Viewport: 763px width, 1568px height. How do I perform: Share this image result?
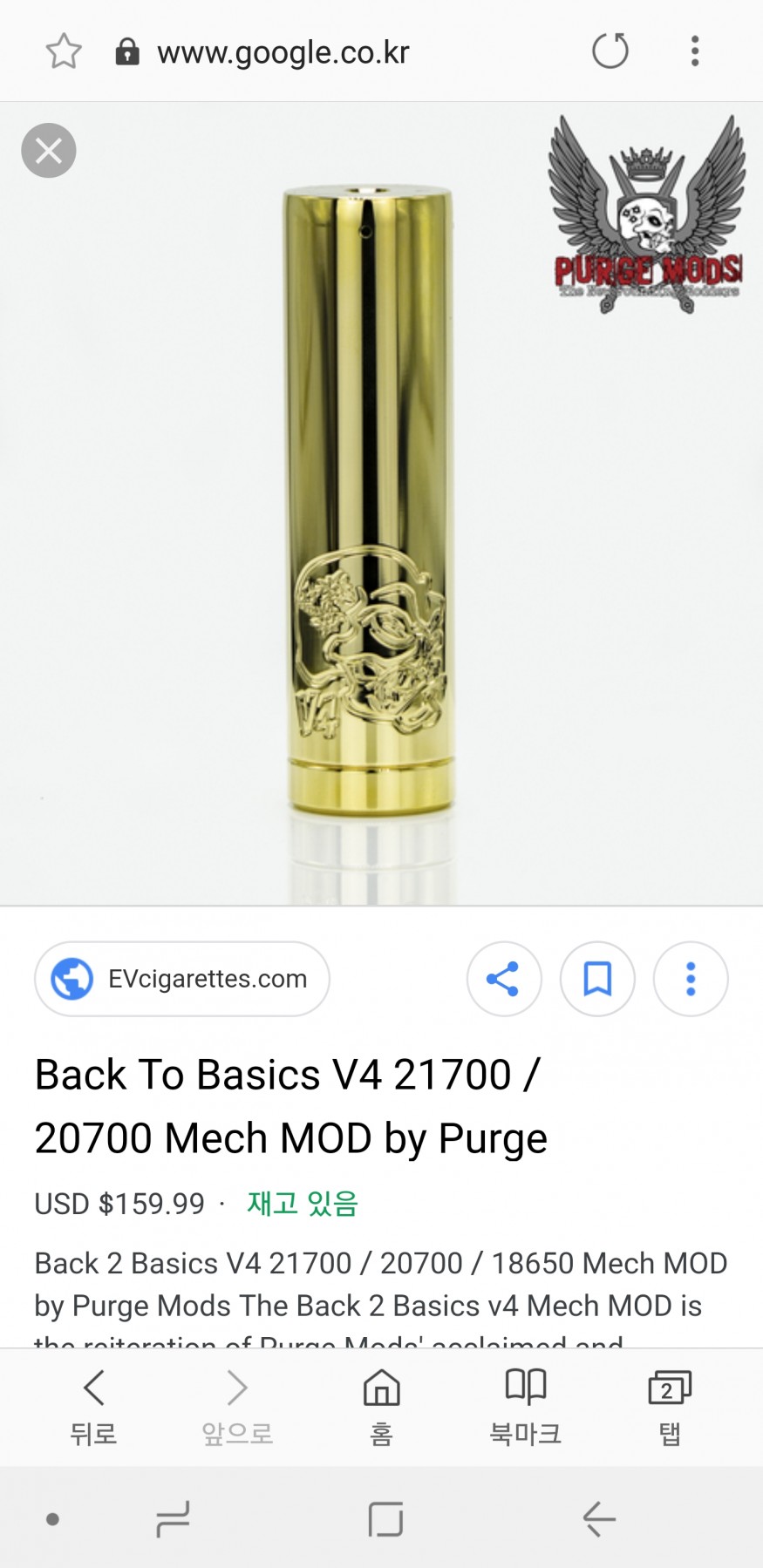pos(503,979)
